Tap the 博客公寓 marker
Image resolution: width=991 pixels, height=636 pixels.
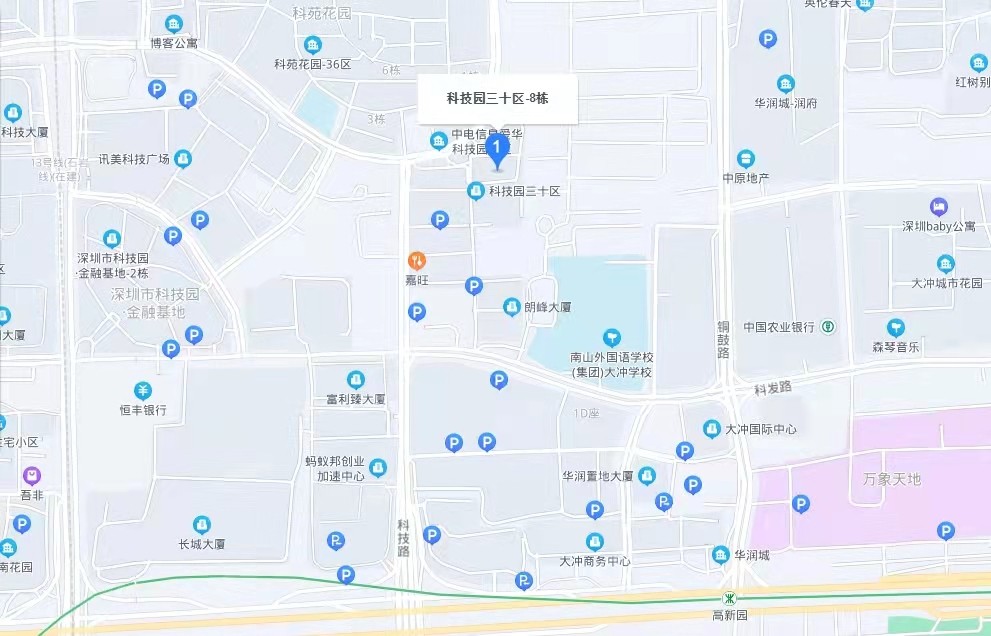pos(174,24)
